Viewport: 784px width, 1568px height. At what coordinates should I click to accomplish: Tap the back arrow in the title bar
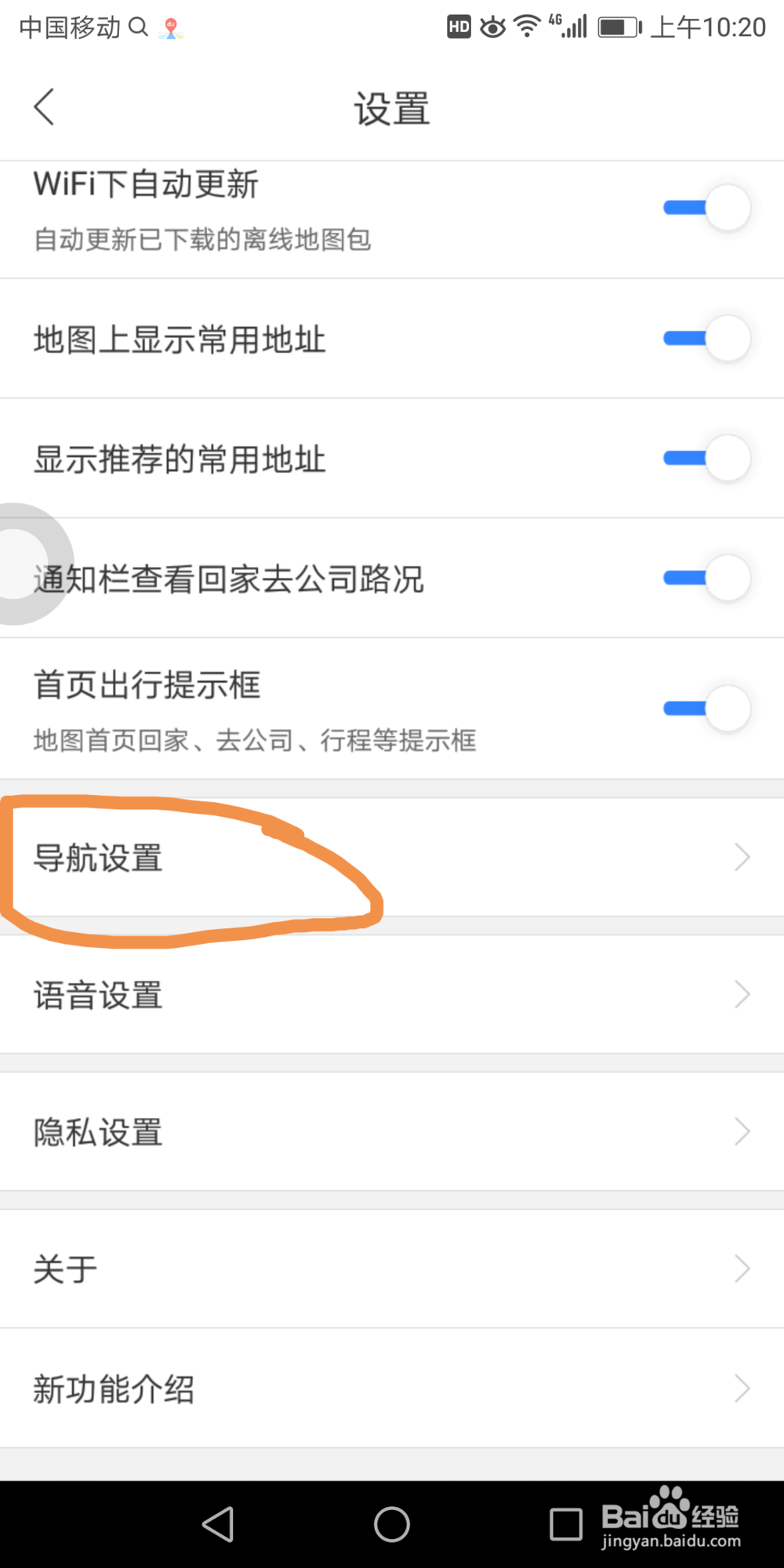click(44, 107)
